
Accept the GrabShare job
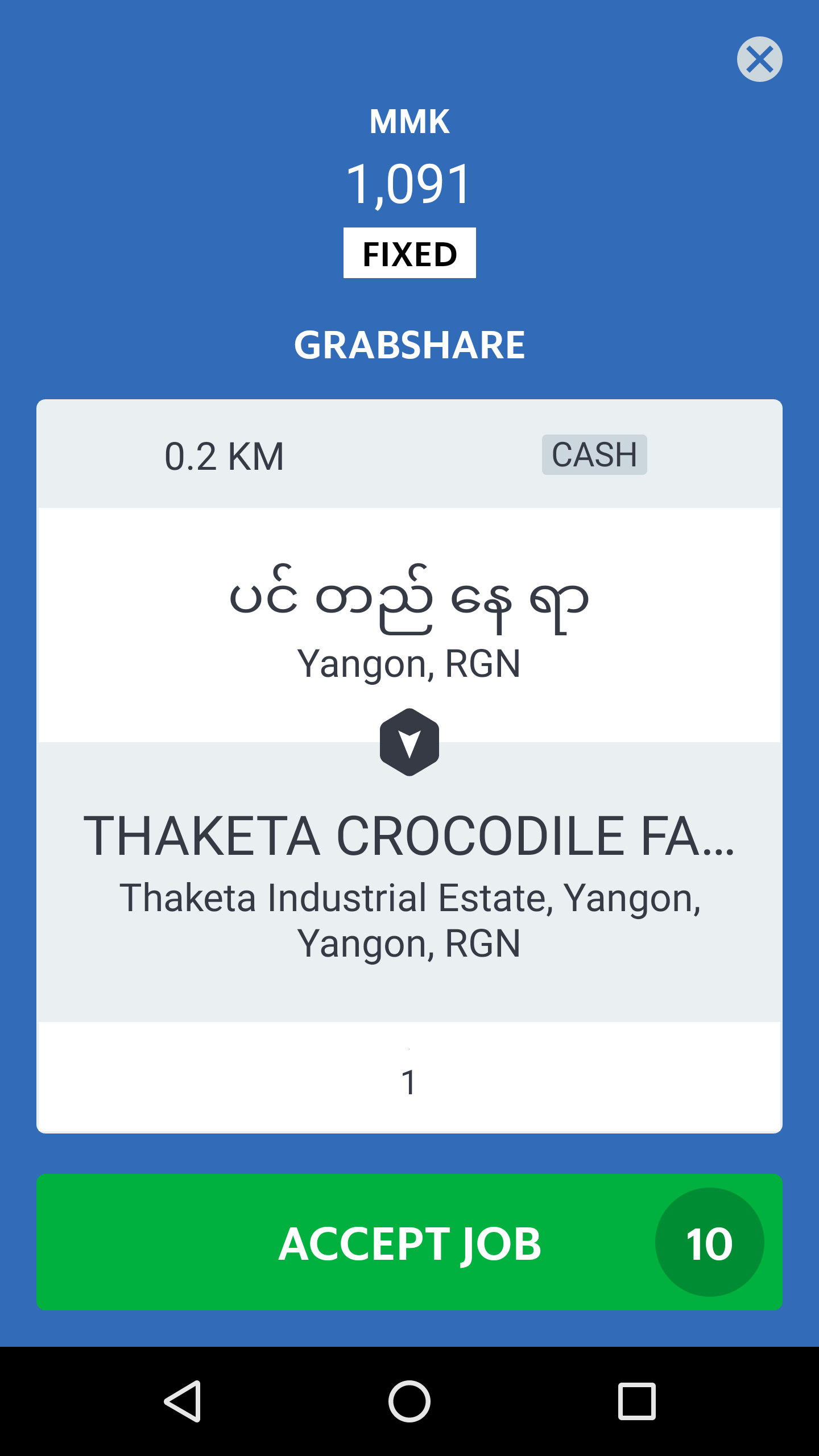[409, 1243]
